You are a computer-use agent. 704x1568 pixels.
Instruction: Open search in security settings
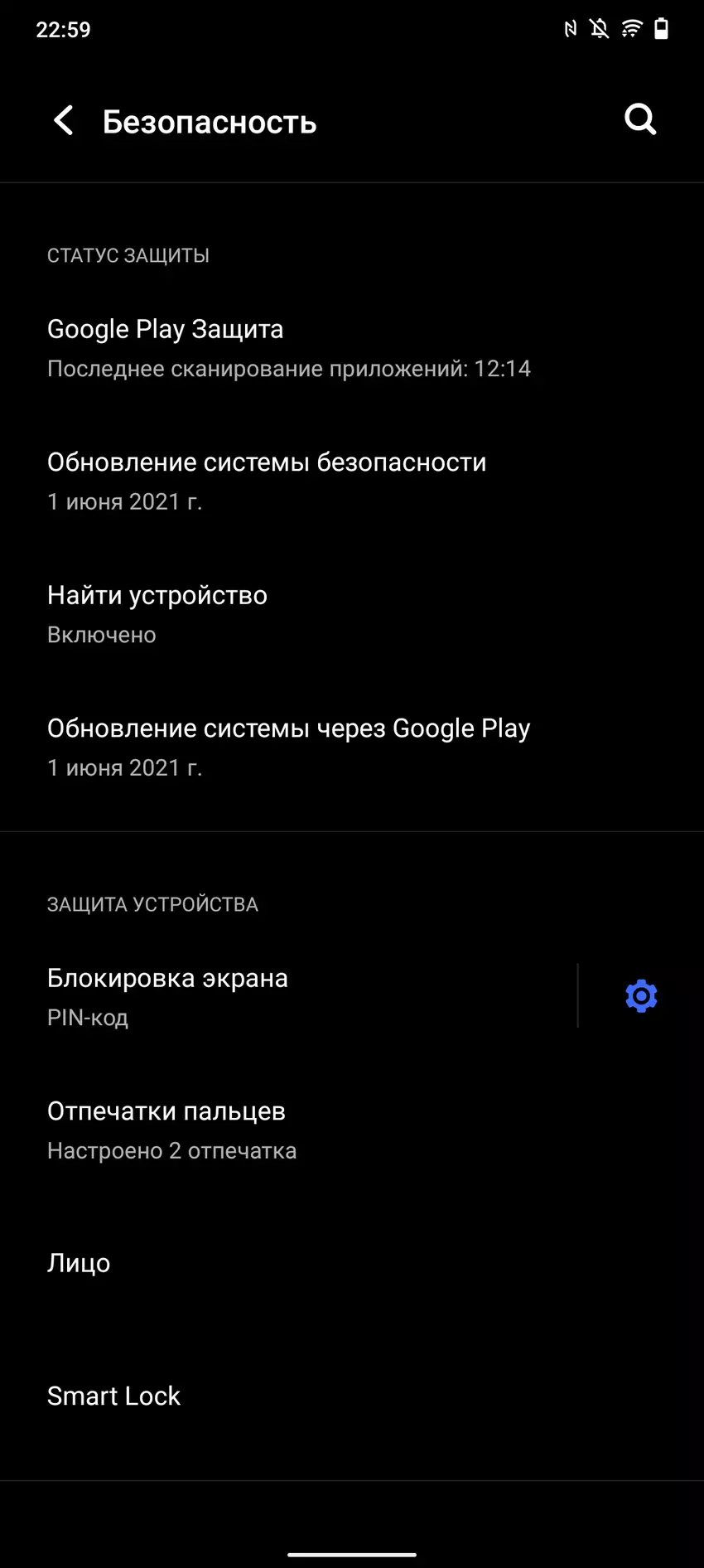coord(639,120)
